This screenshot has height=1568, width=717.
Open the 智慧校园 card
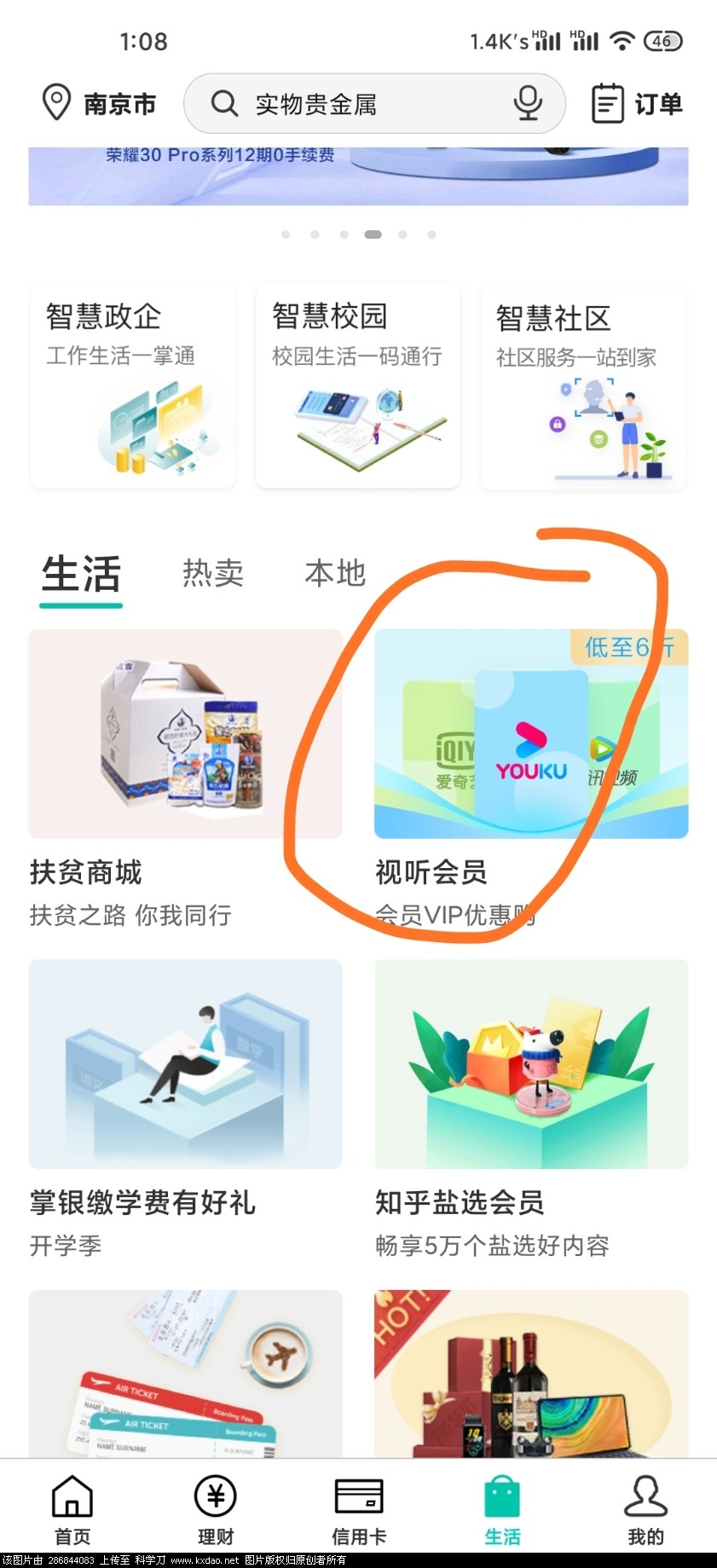(x=358, y=386)
